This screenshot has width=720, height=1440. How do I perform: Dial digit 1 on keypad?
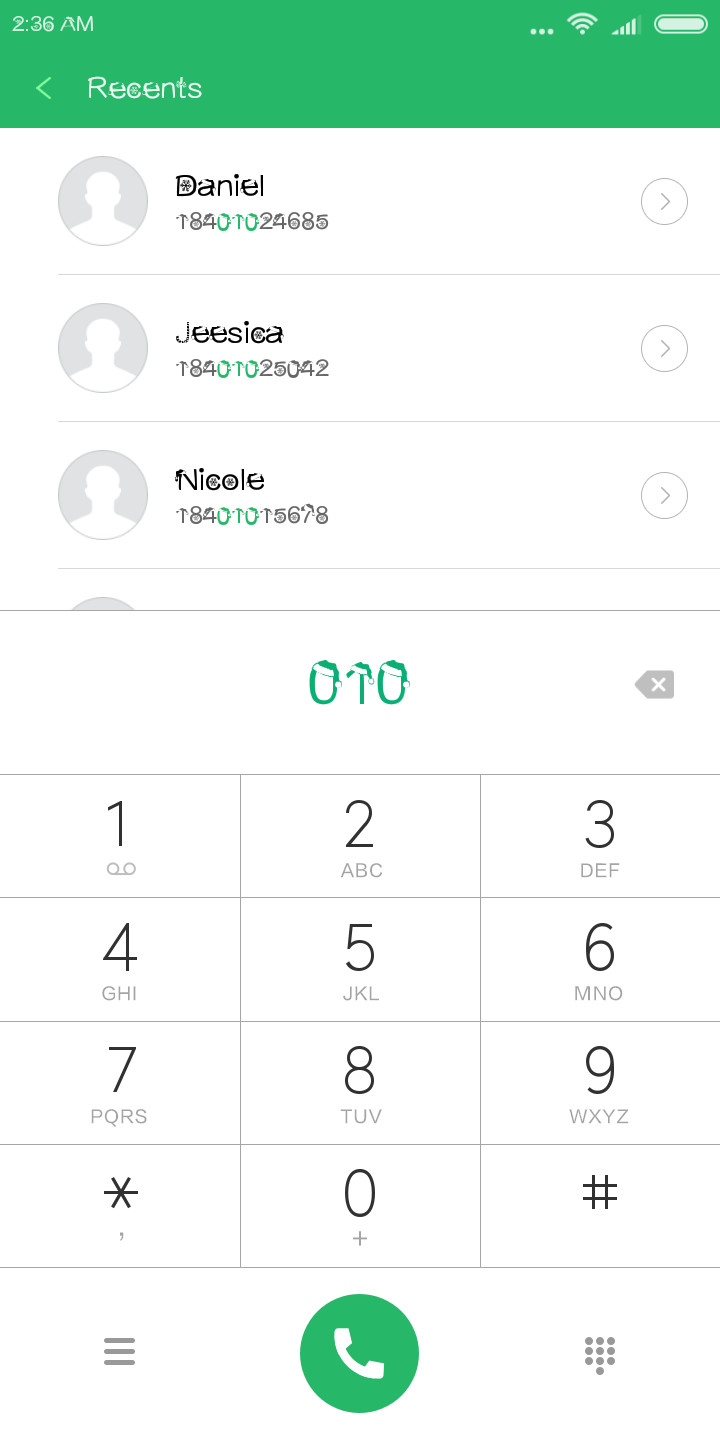[x=120, y=836]
